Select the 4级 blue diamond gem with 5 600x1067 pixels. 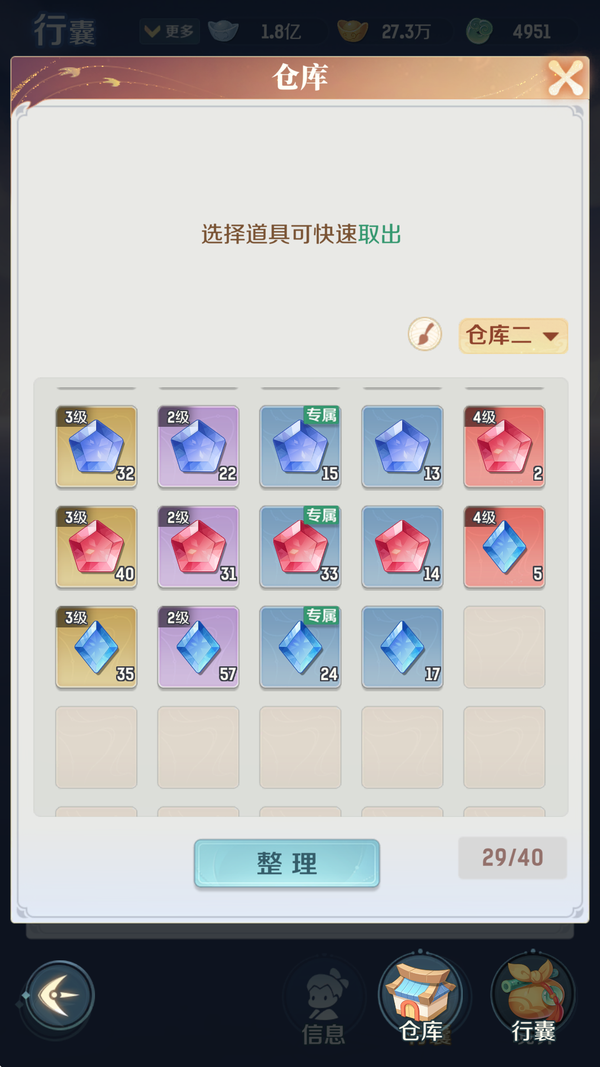point(504,547)
